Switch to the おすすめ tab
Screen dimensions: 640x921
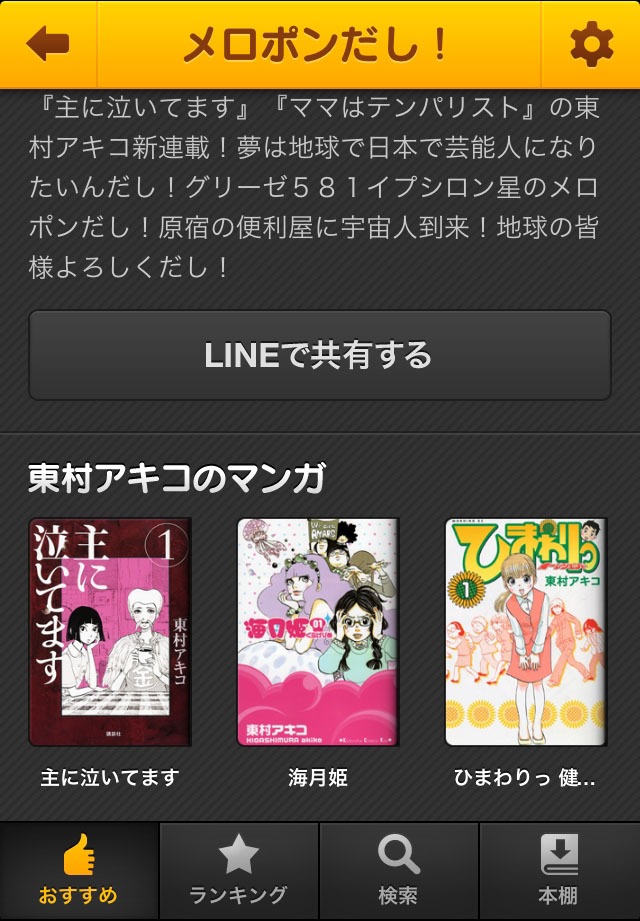click(79, 871)
